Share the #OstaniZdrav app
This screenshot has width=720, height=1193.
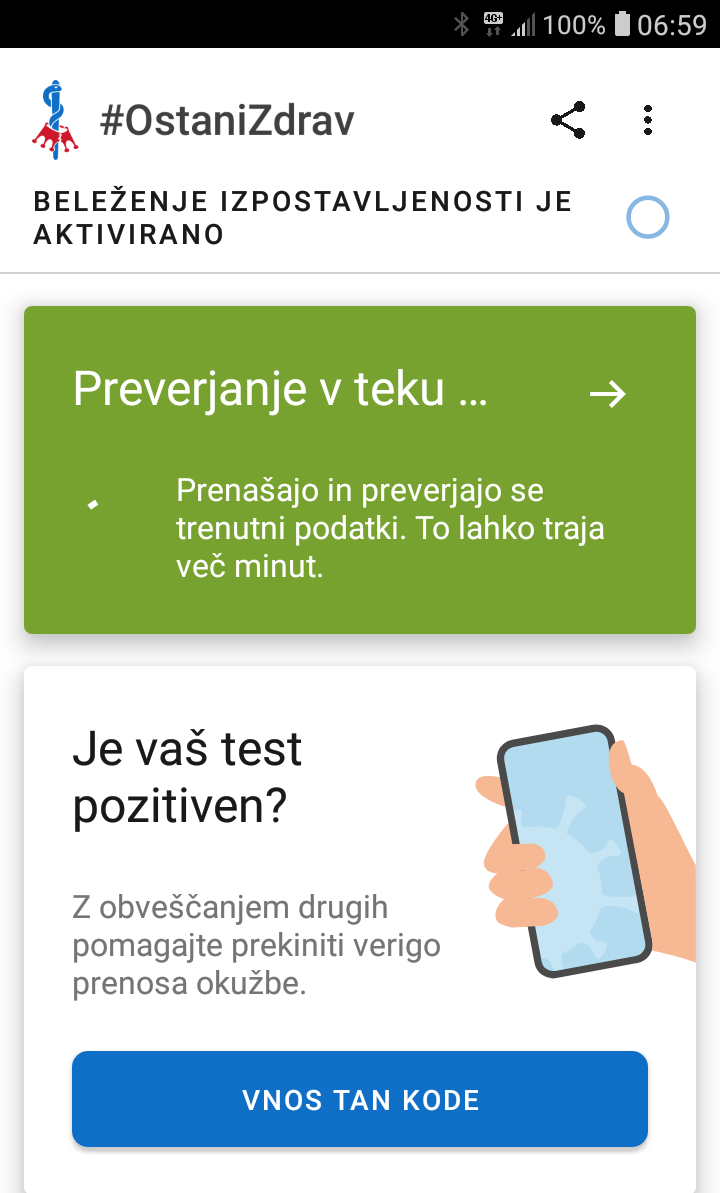pyautogui.click(x=568, y=120)
